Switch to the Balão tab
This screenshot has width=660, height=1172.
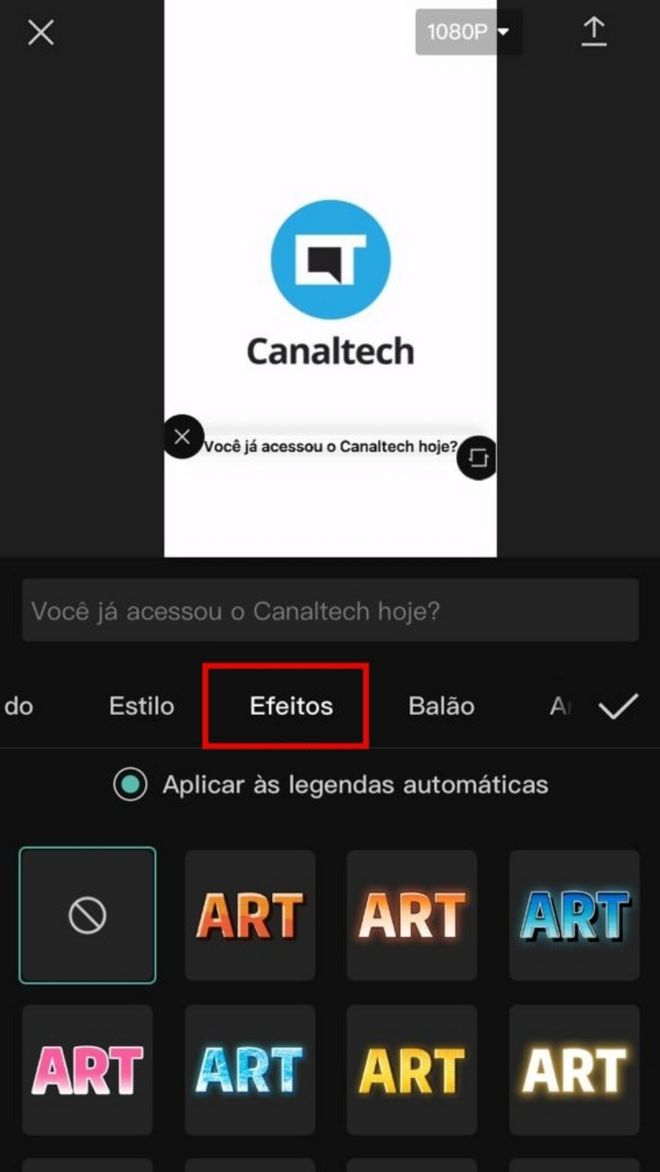tap(441, 706)
